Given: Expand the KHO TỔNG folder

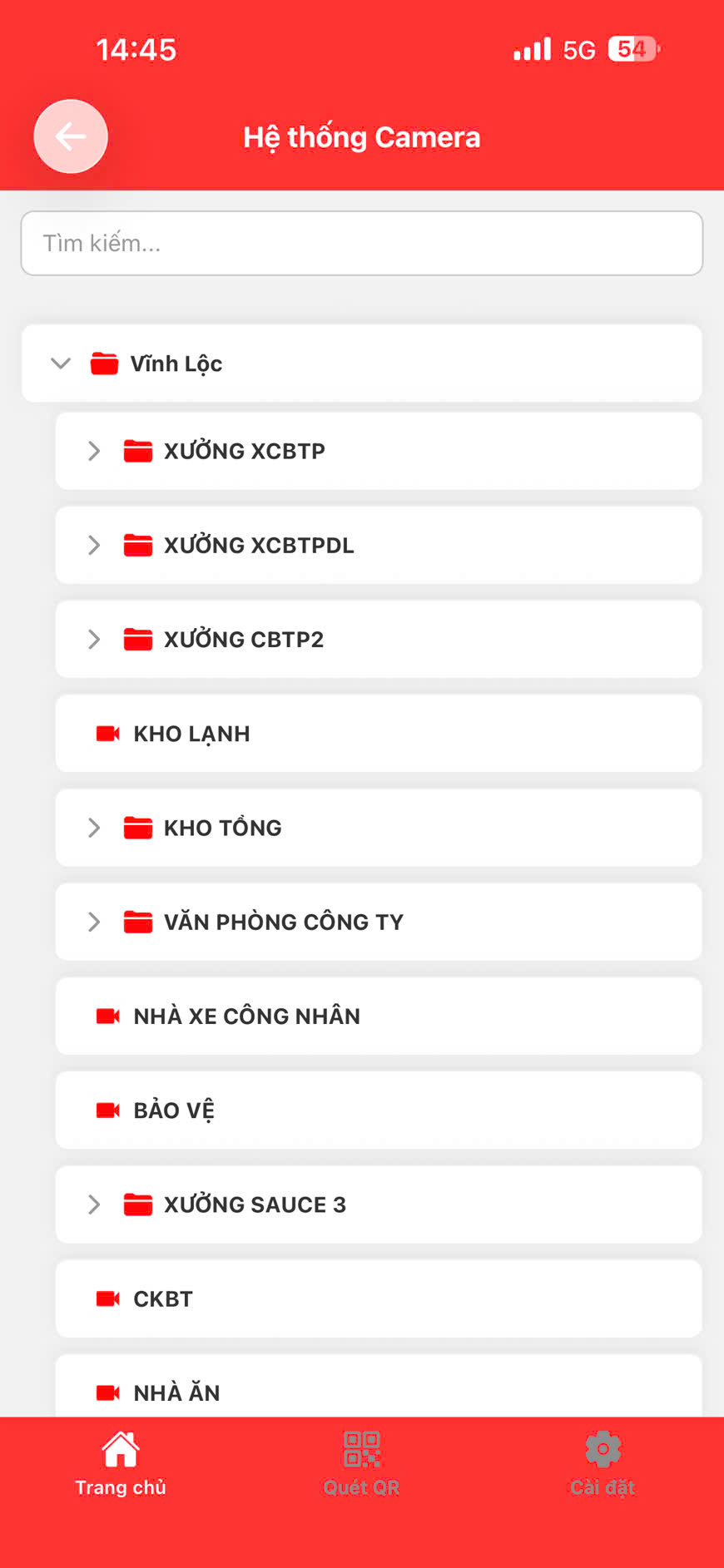Looking at the screenshot, I should click(x=93, y=828).
